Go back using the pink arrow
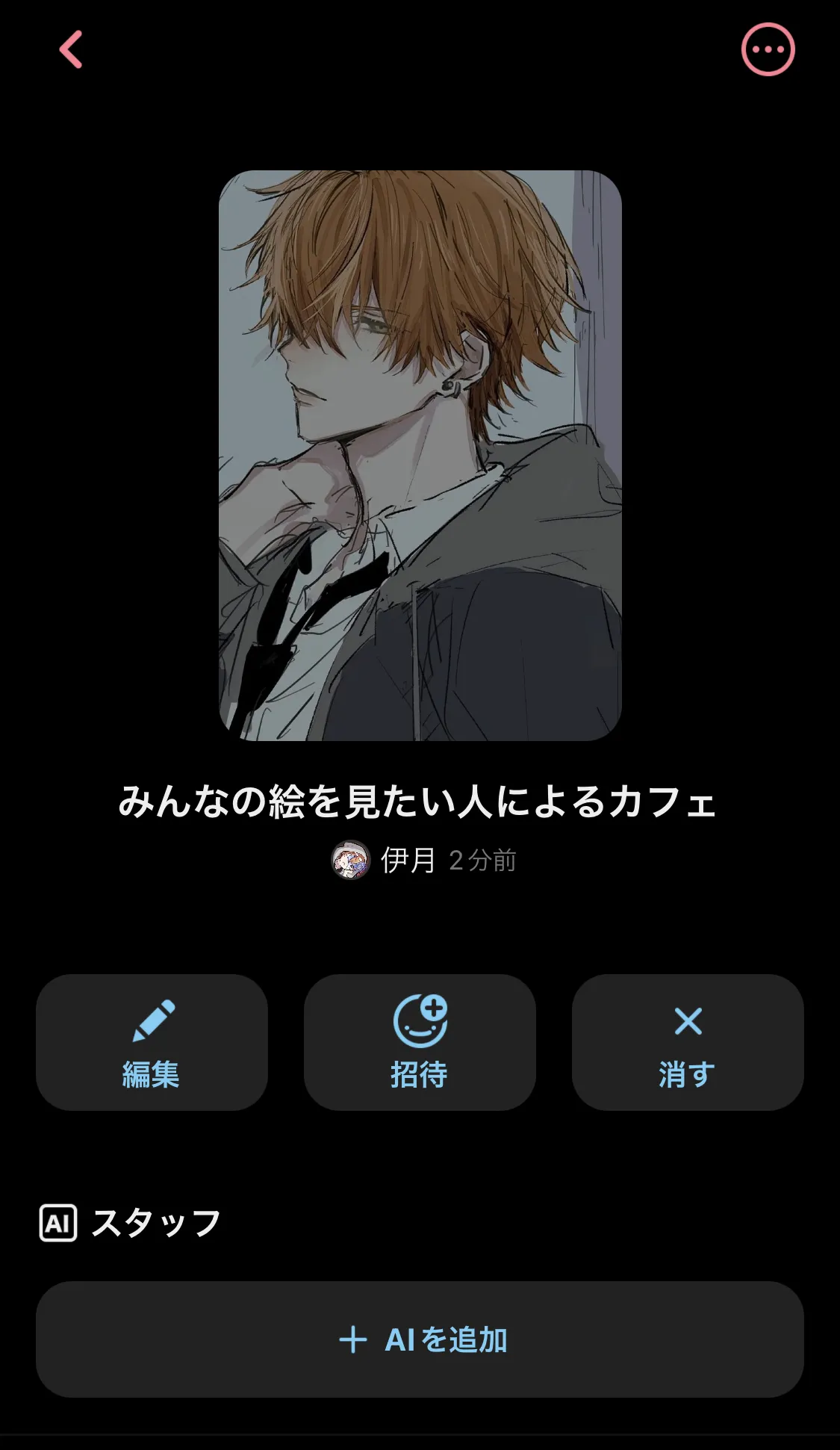The width and height of the screenshot is (840, 1450). point(71,50)
